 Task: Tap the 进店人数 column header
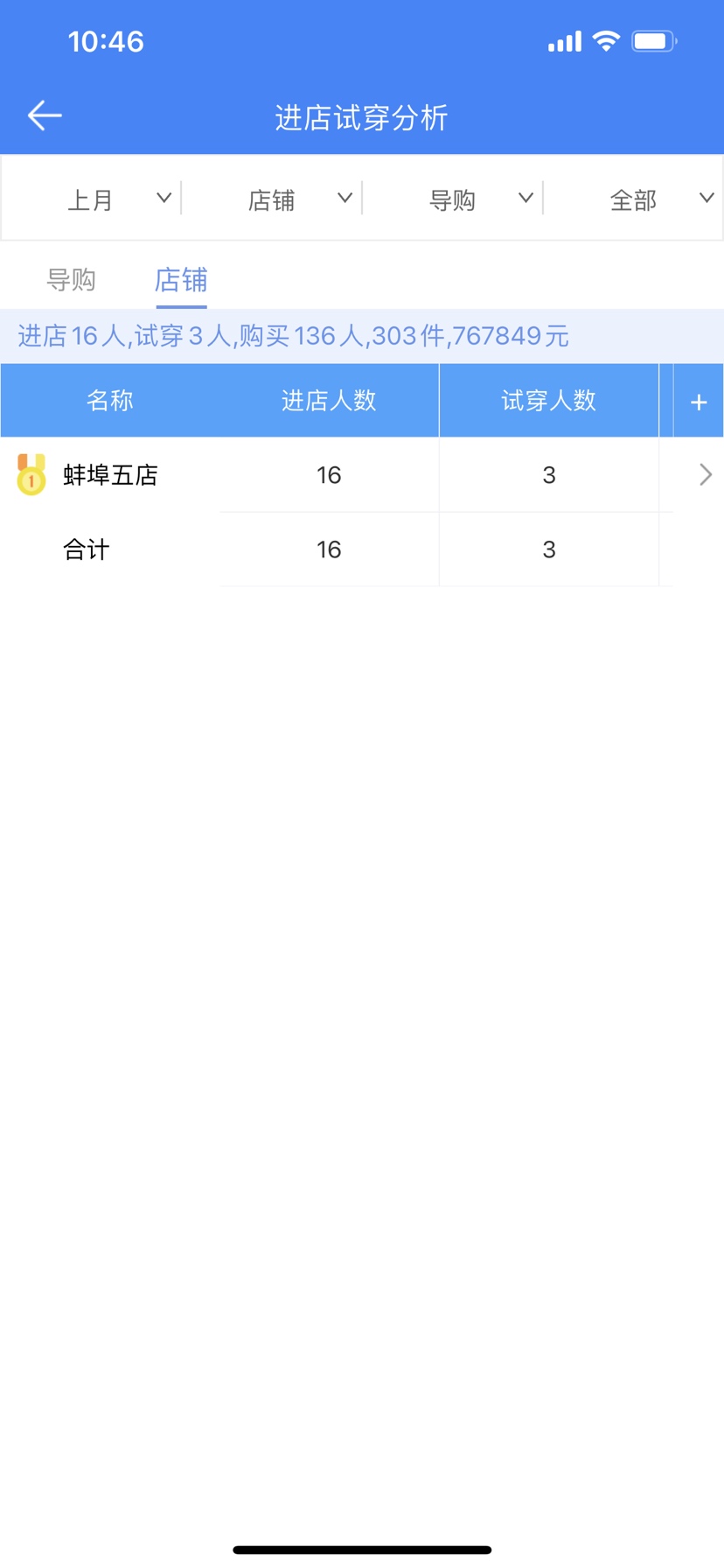[329, 401]
